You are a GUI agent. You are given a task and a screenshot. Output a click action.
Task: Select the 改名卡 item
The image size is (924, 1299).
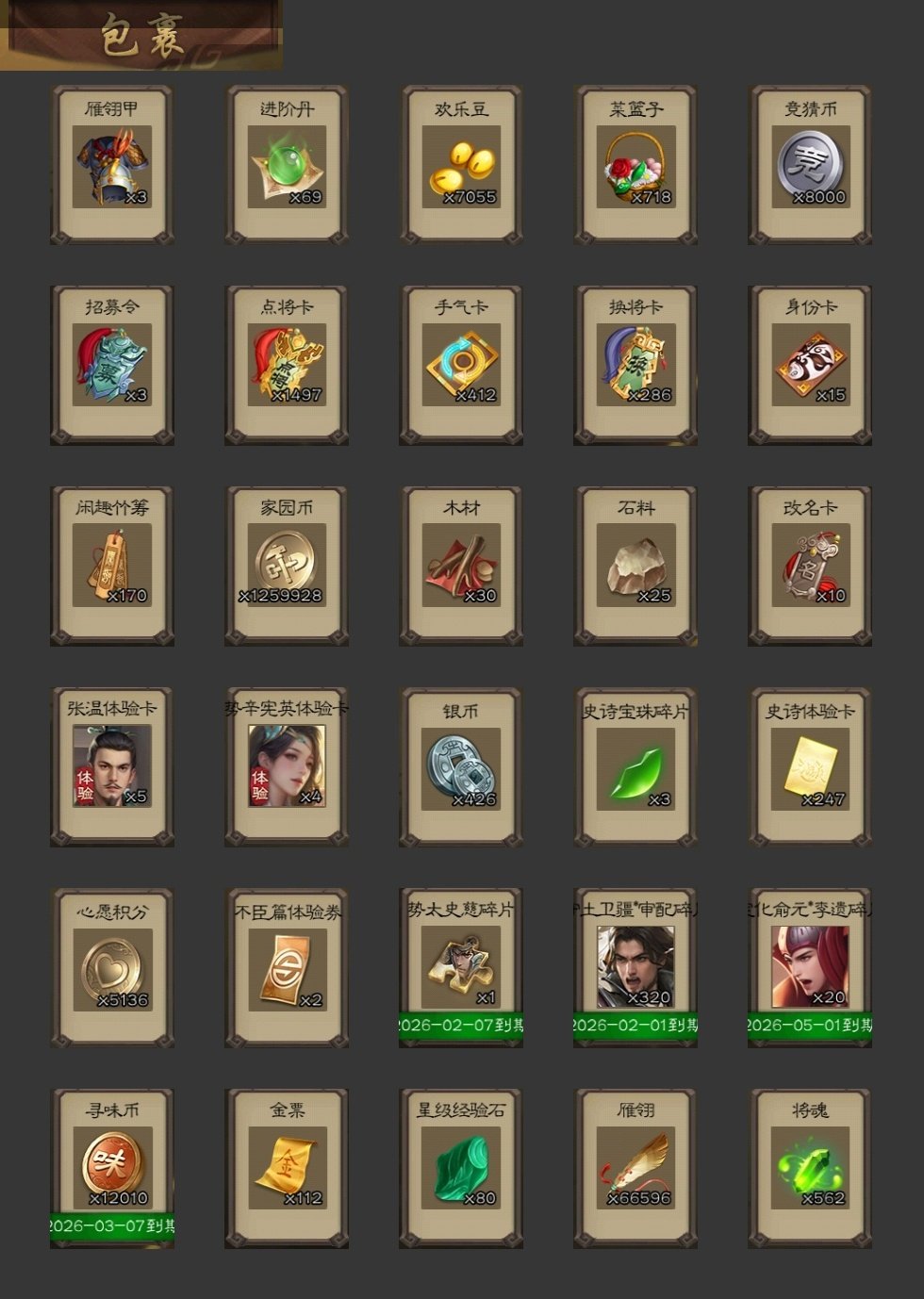click(810, 566)
